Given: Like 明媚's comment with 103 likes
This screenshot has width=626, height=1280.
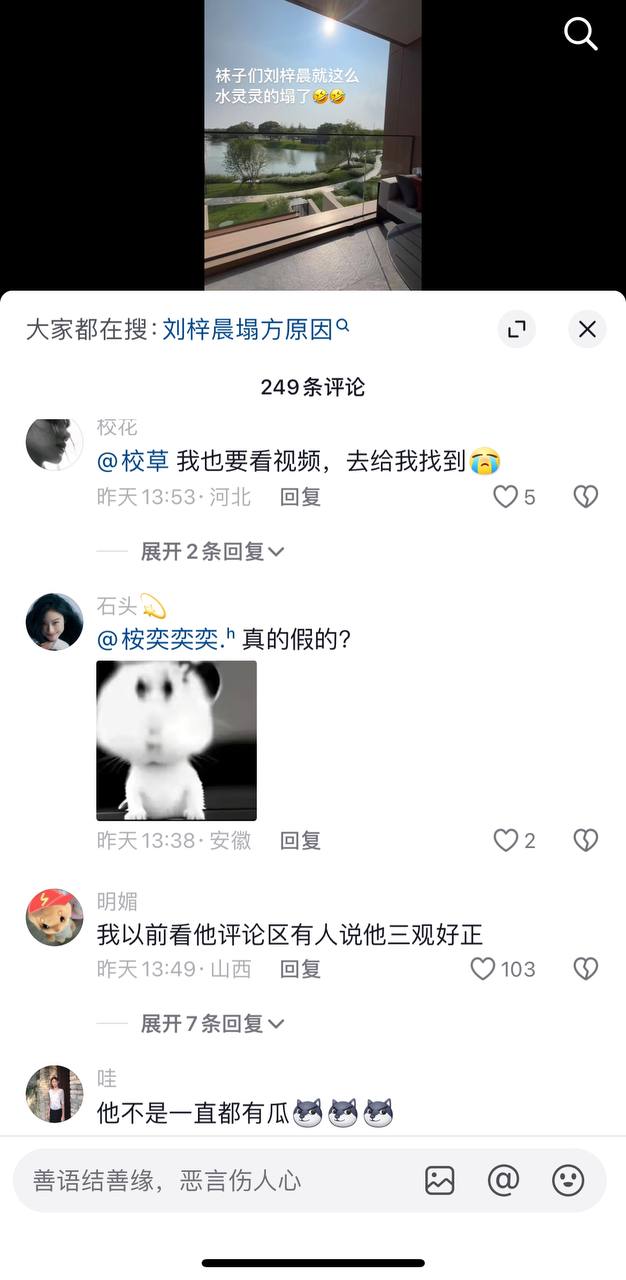Looking at the screenshot, I should coord(503,969).
